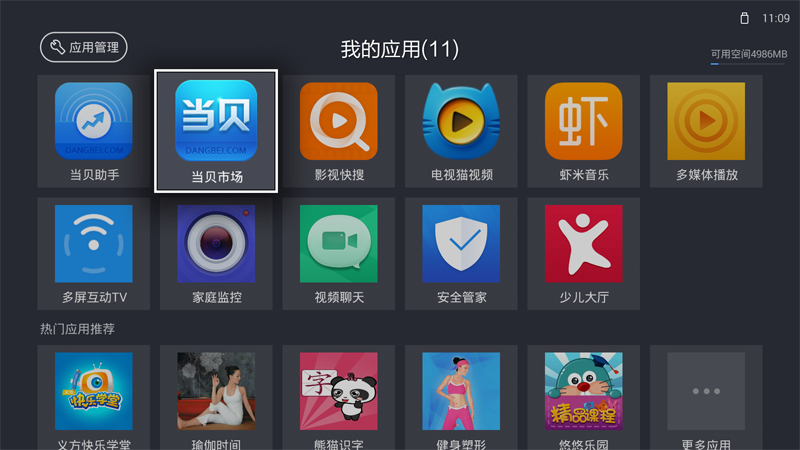Open the 家庭监控 app
This screenshot has width=800, height=450.
click(x=216, y=253)
